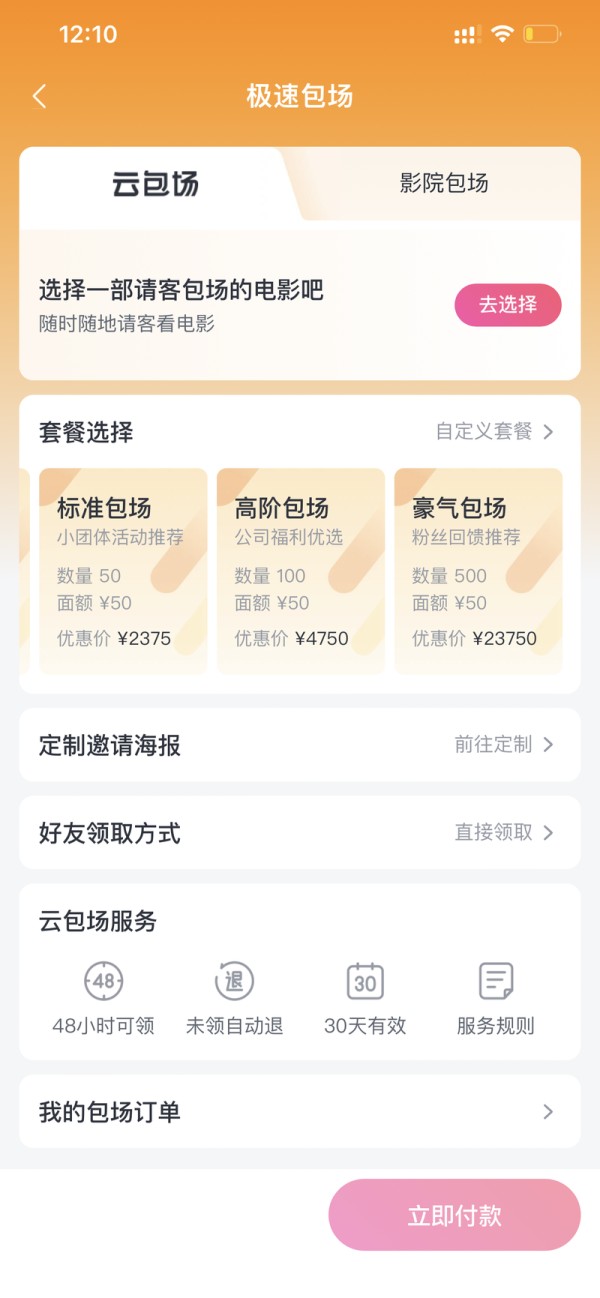
Task: Choose the 高阶包场 package card
Action: click(301, 571)
